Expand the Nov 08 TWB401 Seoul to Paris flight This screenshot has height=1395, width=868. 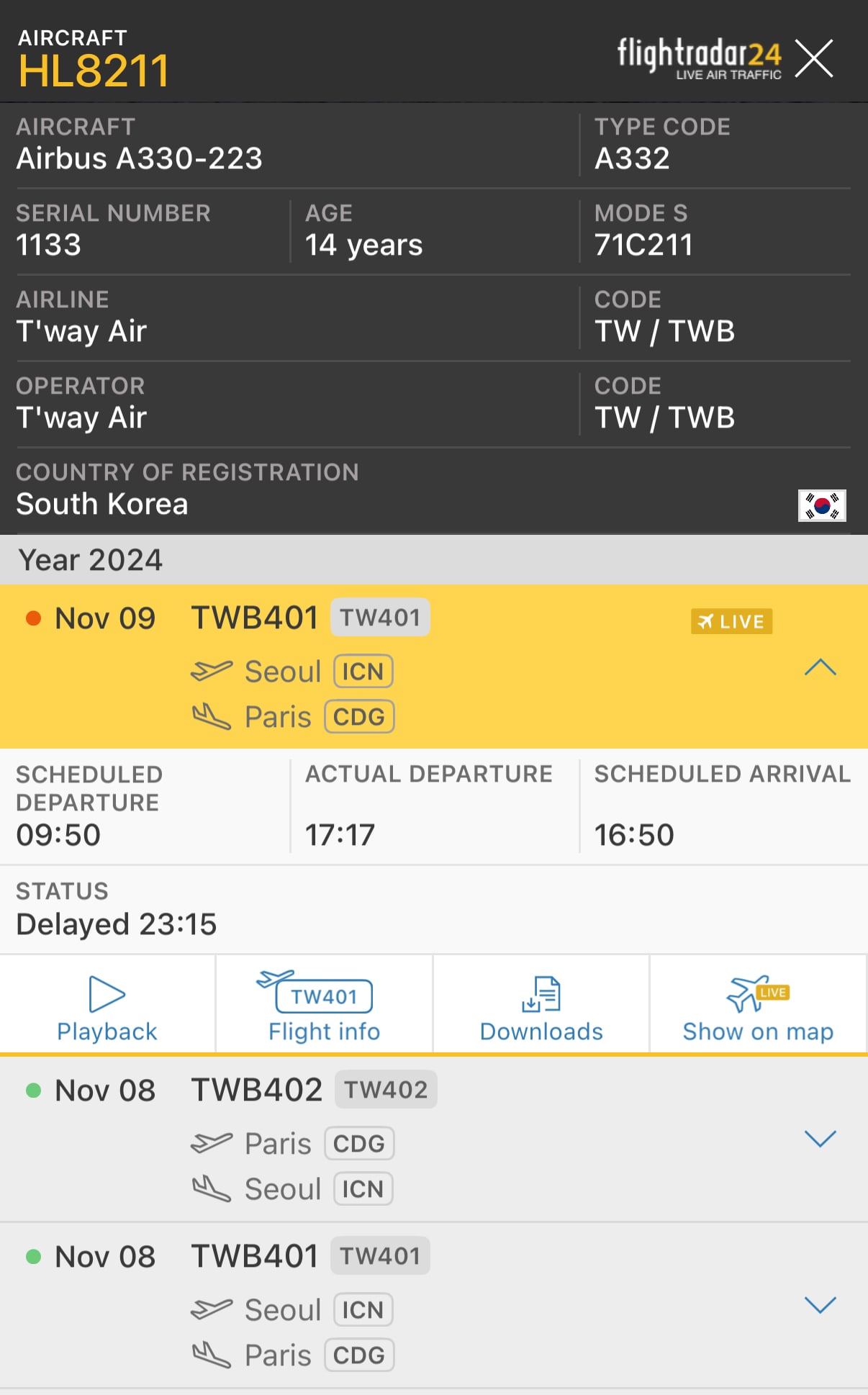click(x=820, y=1304)
